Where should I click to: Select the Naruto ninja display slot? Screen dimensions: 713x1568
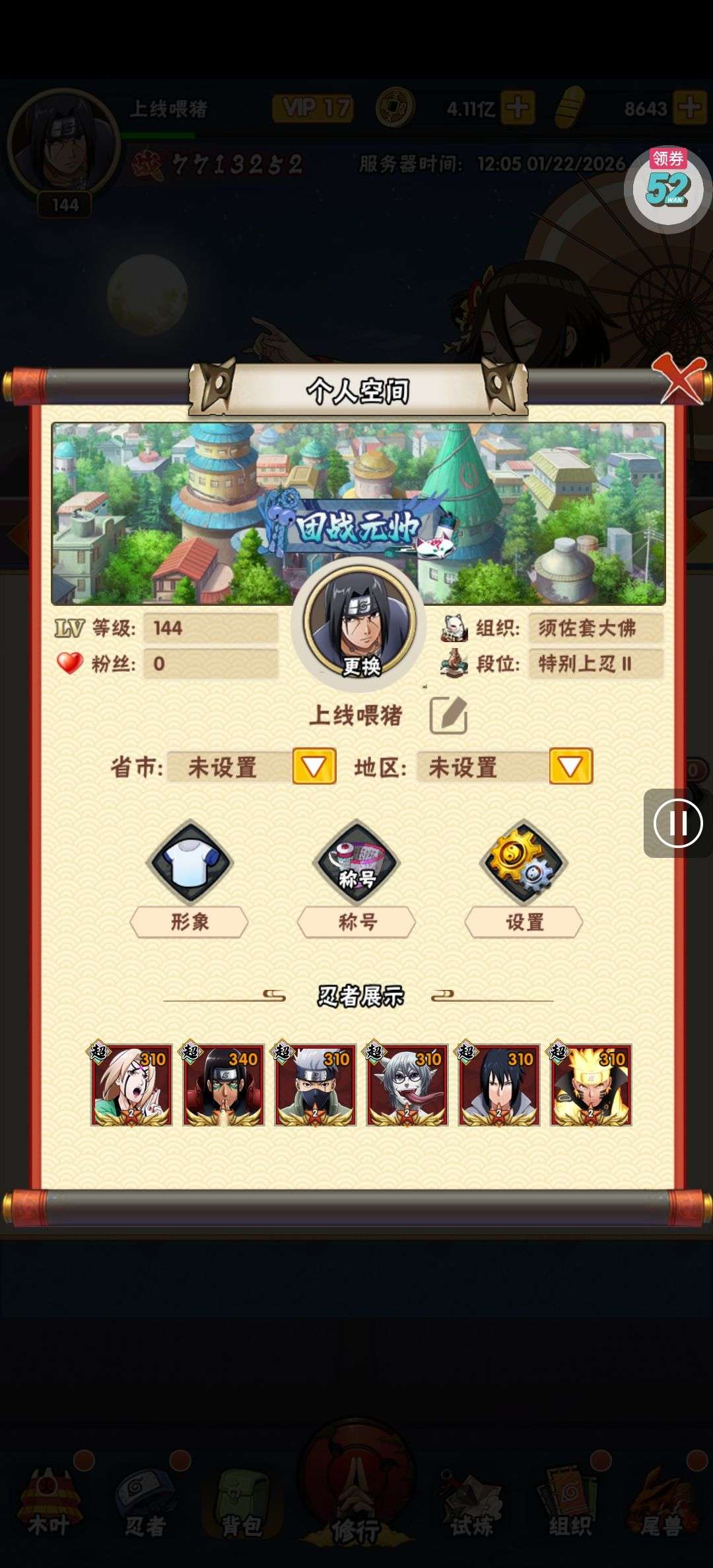pos(591,1085)
